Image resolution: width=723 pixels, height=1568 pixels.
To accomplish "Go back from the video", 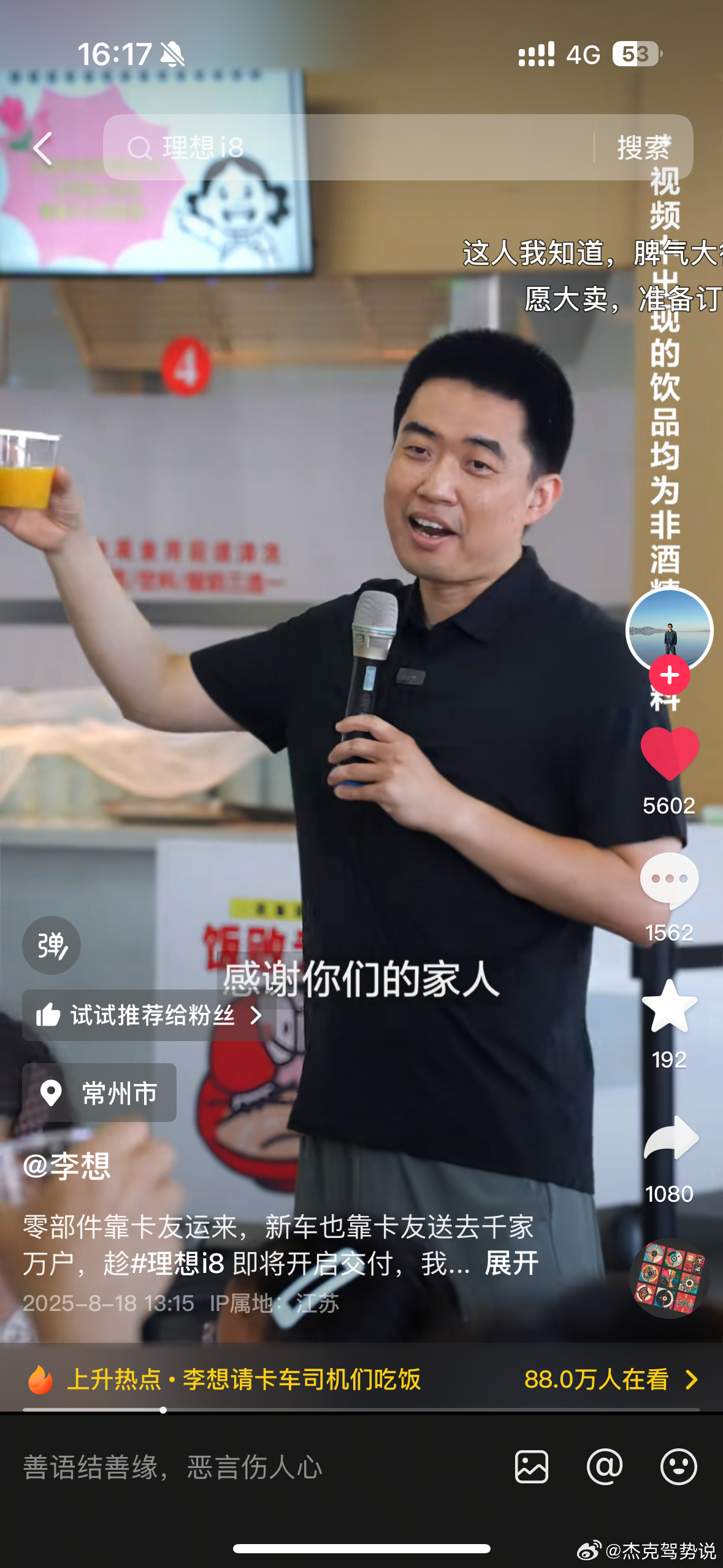I will [x=42, y=148].
